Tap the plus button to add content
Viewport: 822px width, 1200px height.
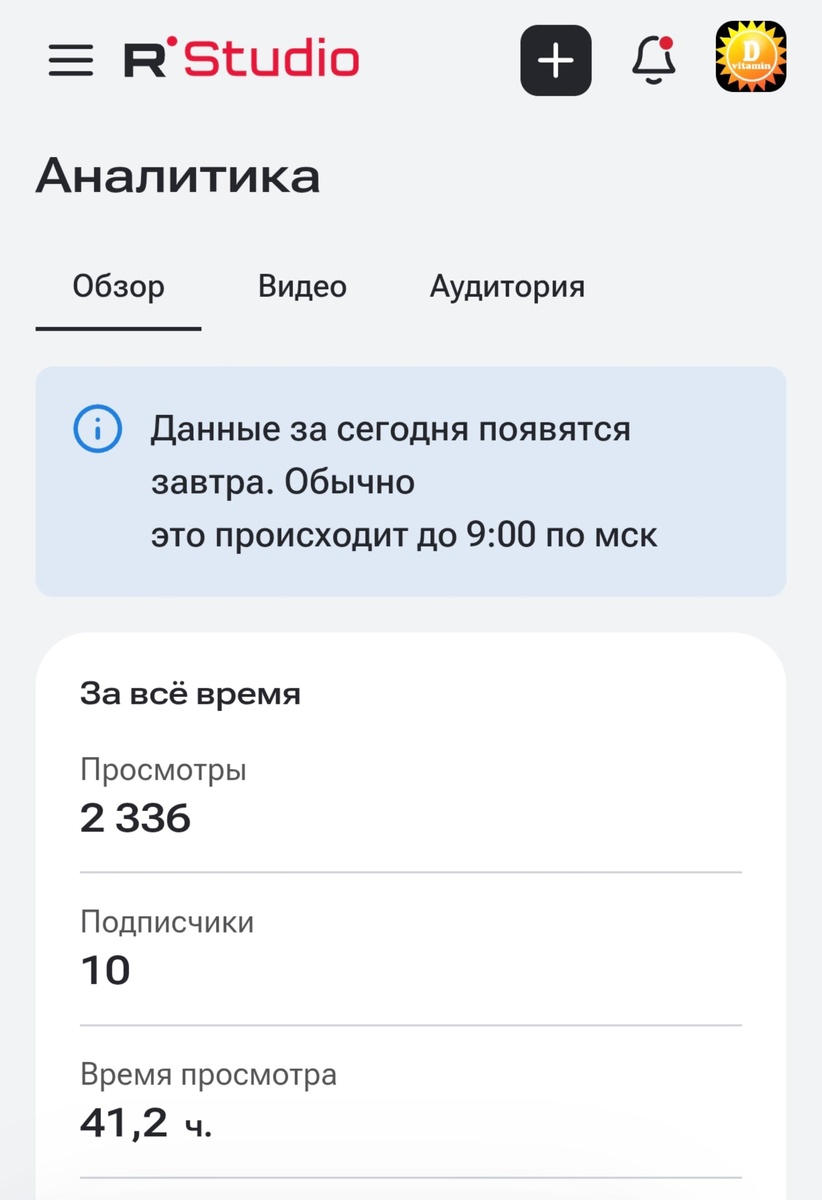click(x=556, y=60)
